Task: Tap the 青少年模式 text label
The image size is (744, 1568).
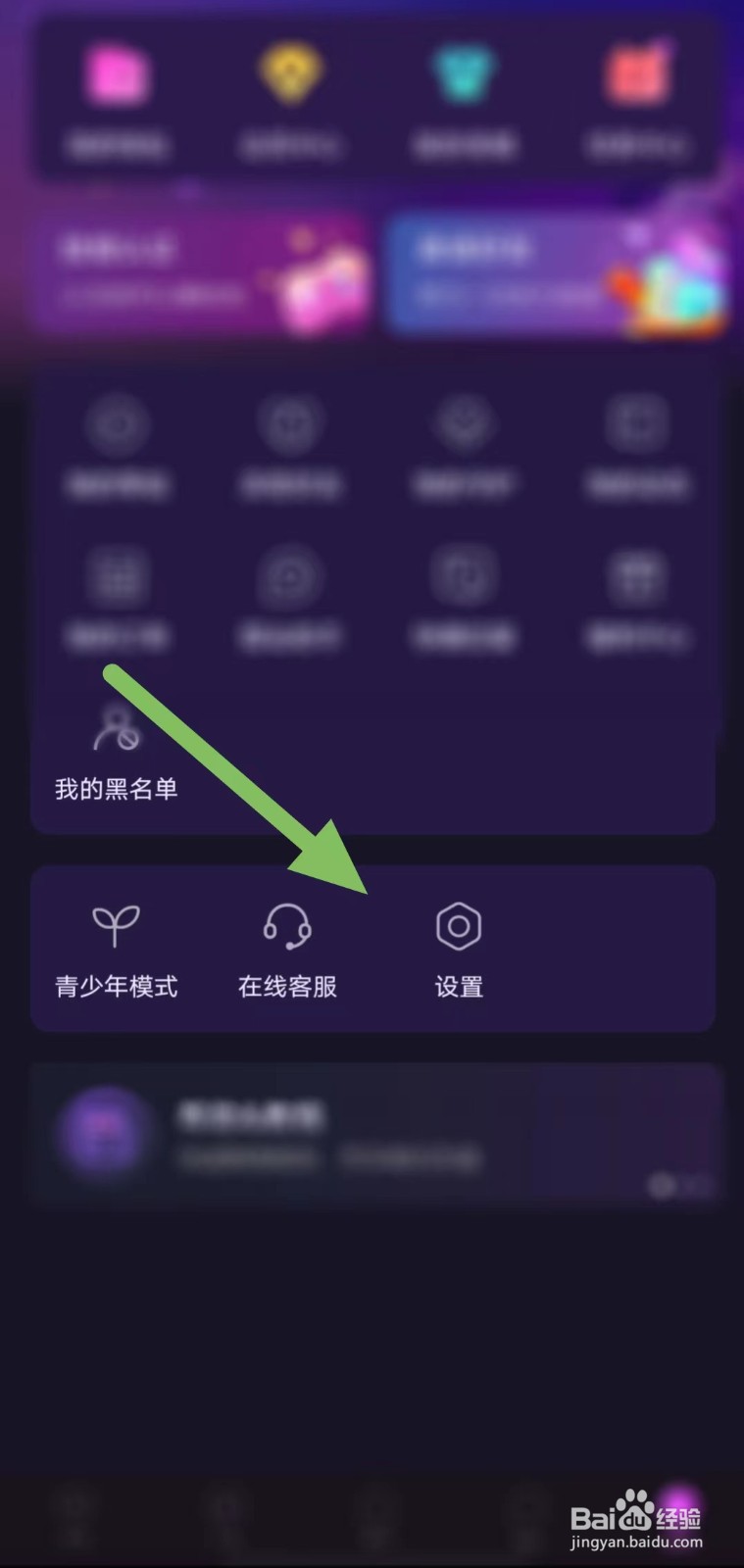Action: [x=115, y=987]
